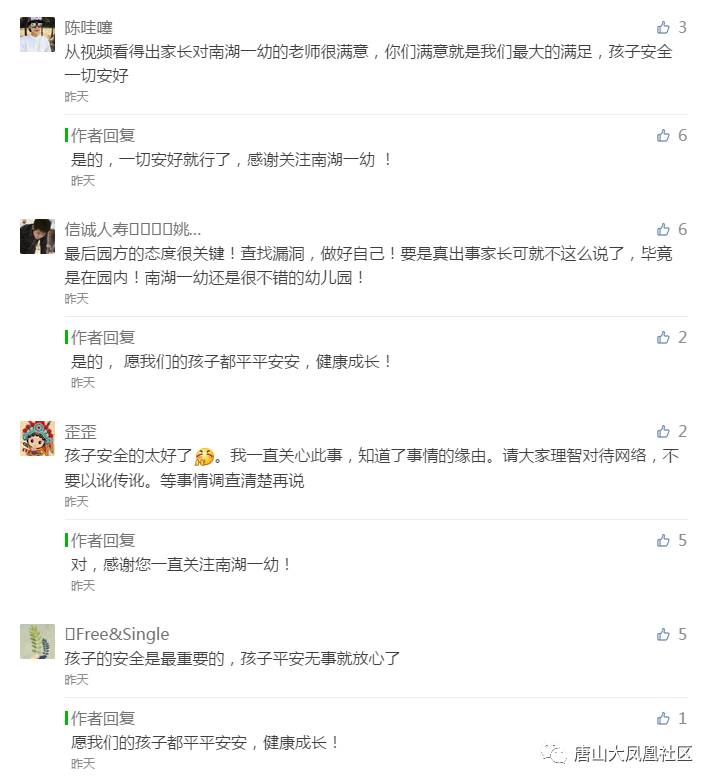The image size is (715, 784).
Task: Like 歪歪's comment
Action: 663,431
